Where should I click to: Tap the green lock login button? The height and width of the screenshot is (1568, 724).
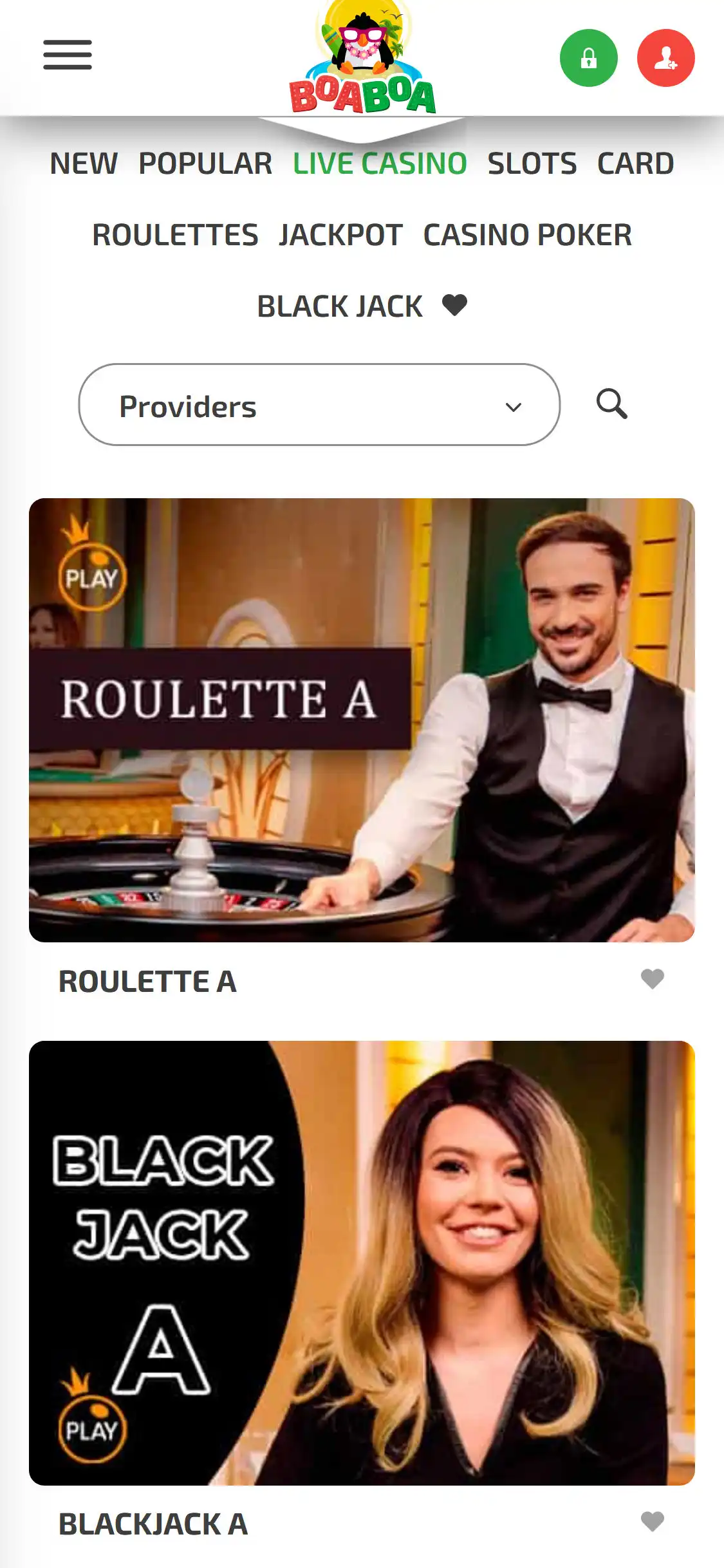(x=588, y=58)
